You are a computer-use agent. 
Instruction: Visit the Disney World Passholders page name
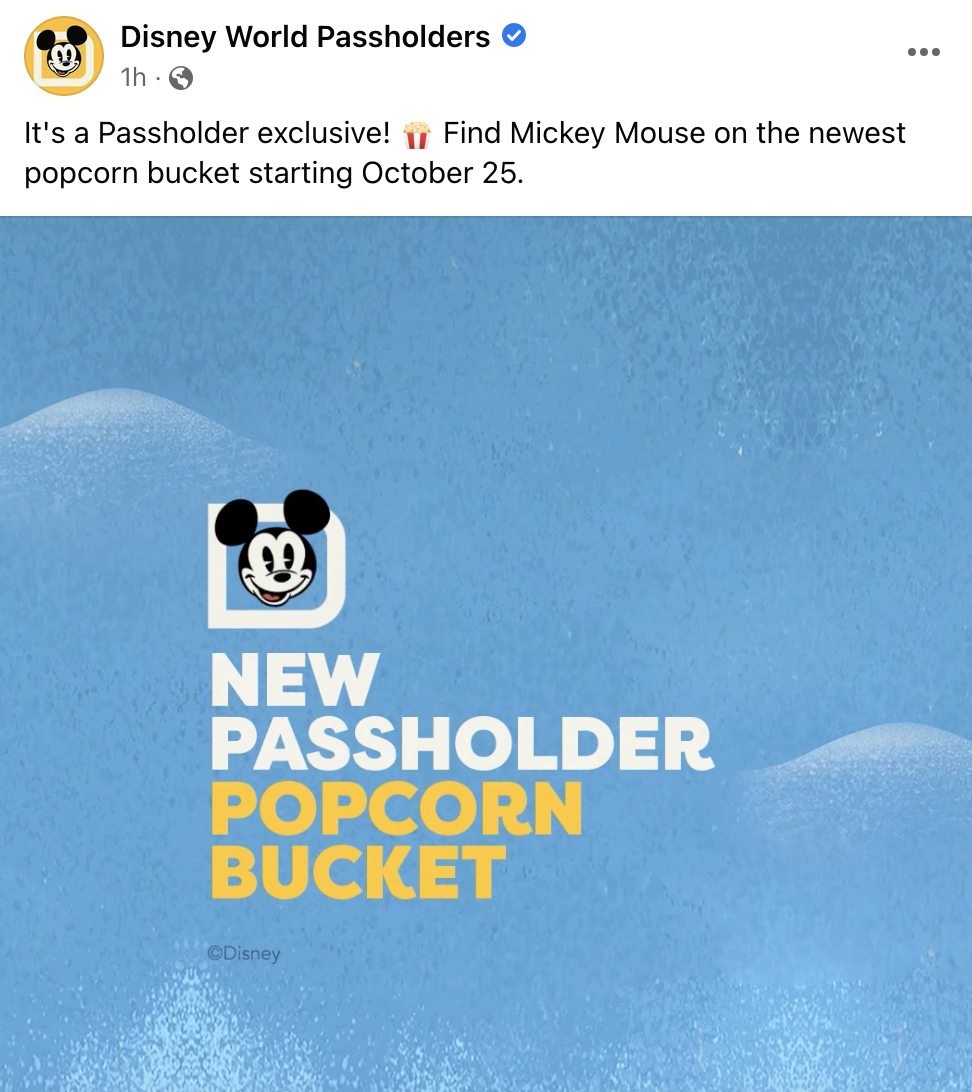(305, 37)
